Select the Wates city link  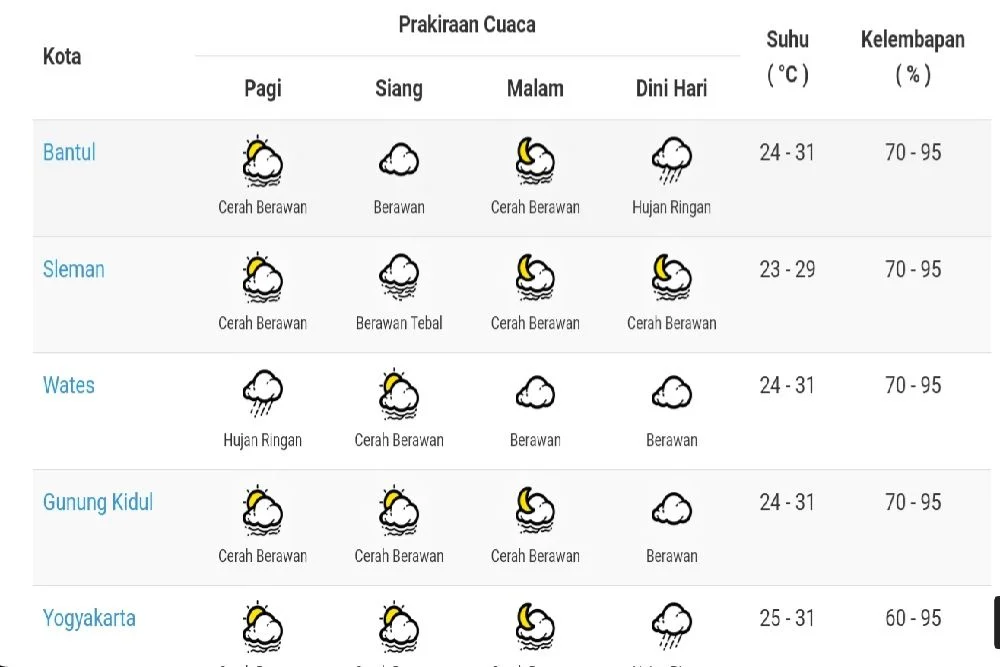click(68, 385)
